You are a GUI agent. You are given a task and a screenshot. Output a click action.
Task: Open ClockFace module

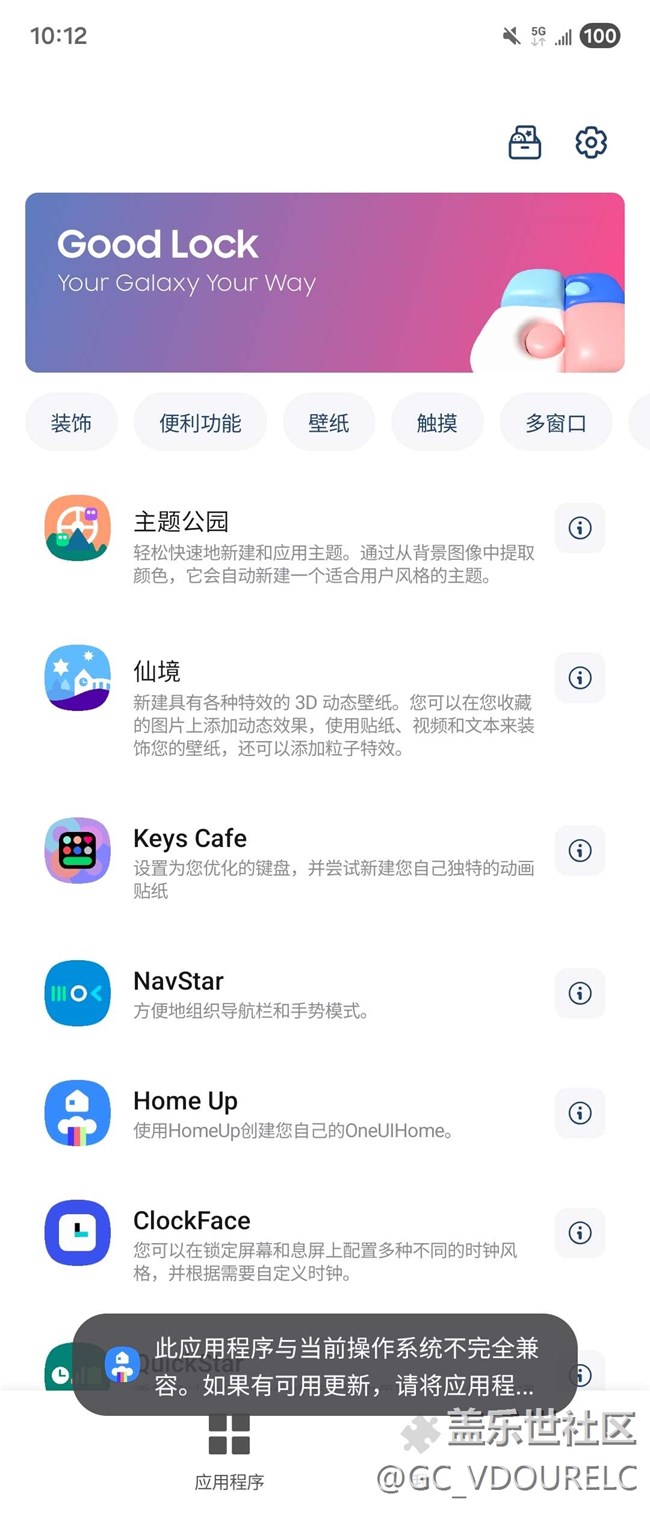290,1244
